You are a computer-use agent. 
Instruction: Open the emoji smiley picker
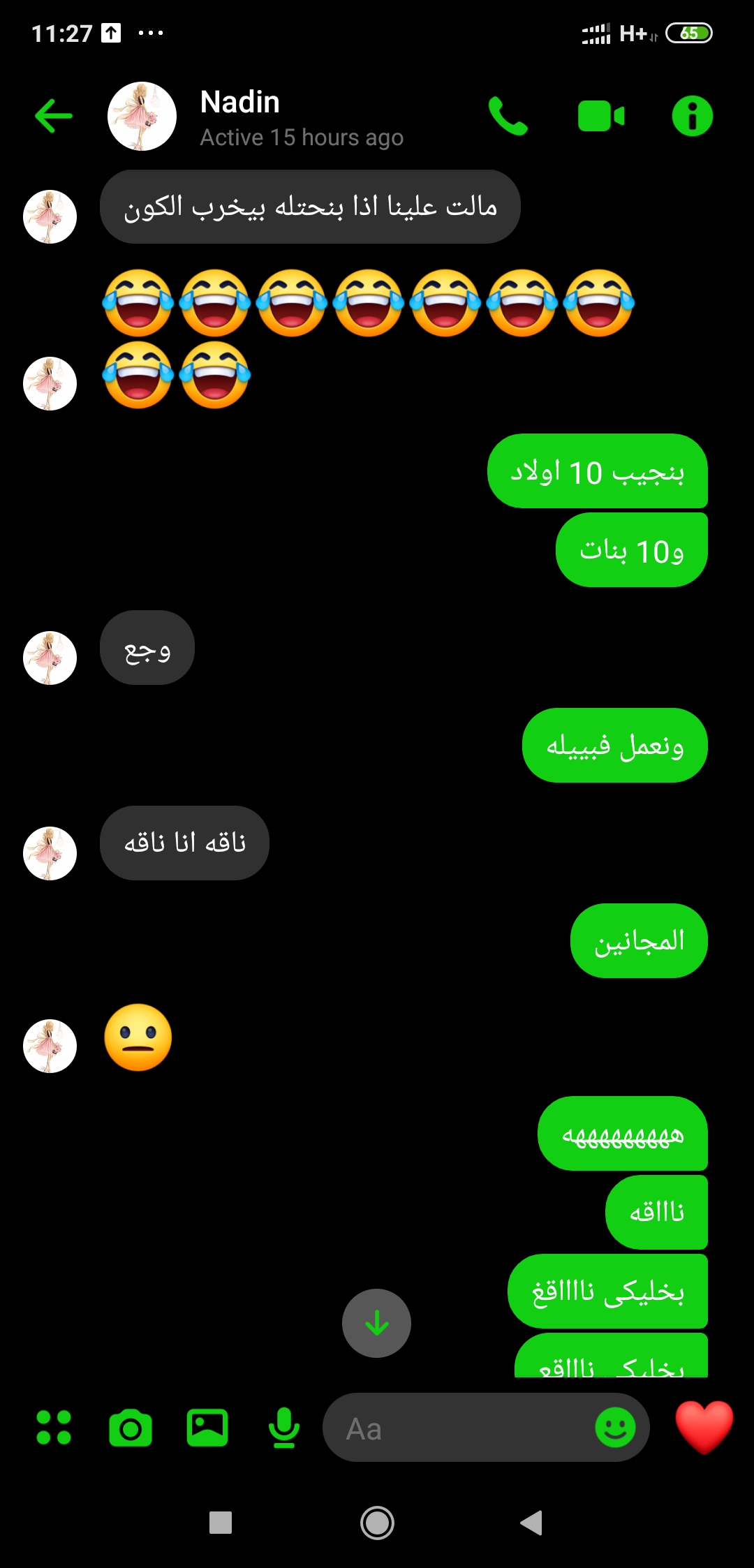tap(615, 1428)
